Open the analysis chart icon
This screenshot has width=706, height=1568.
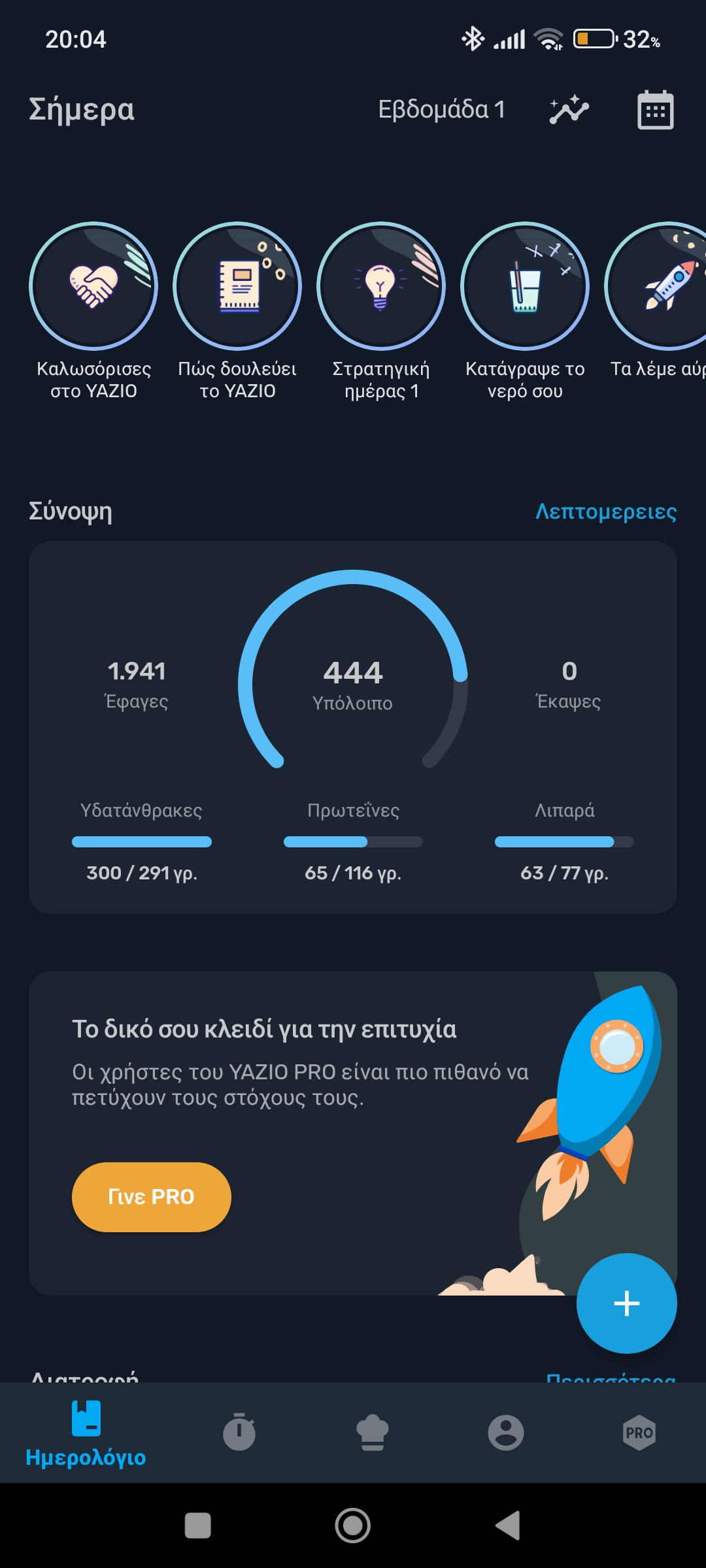569,110
